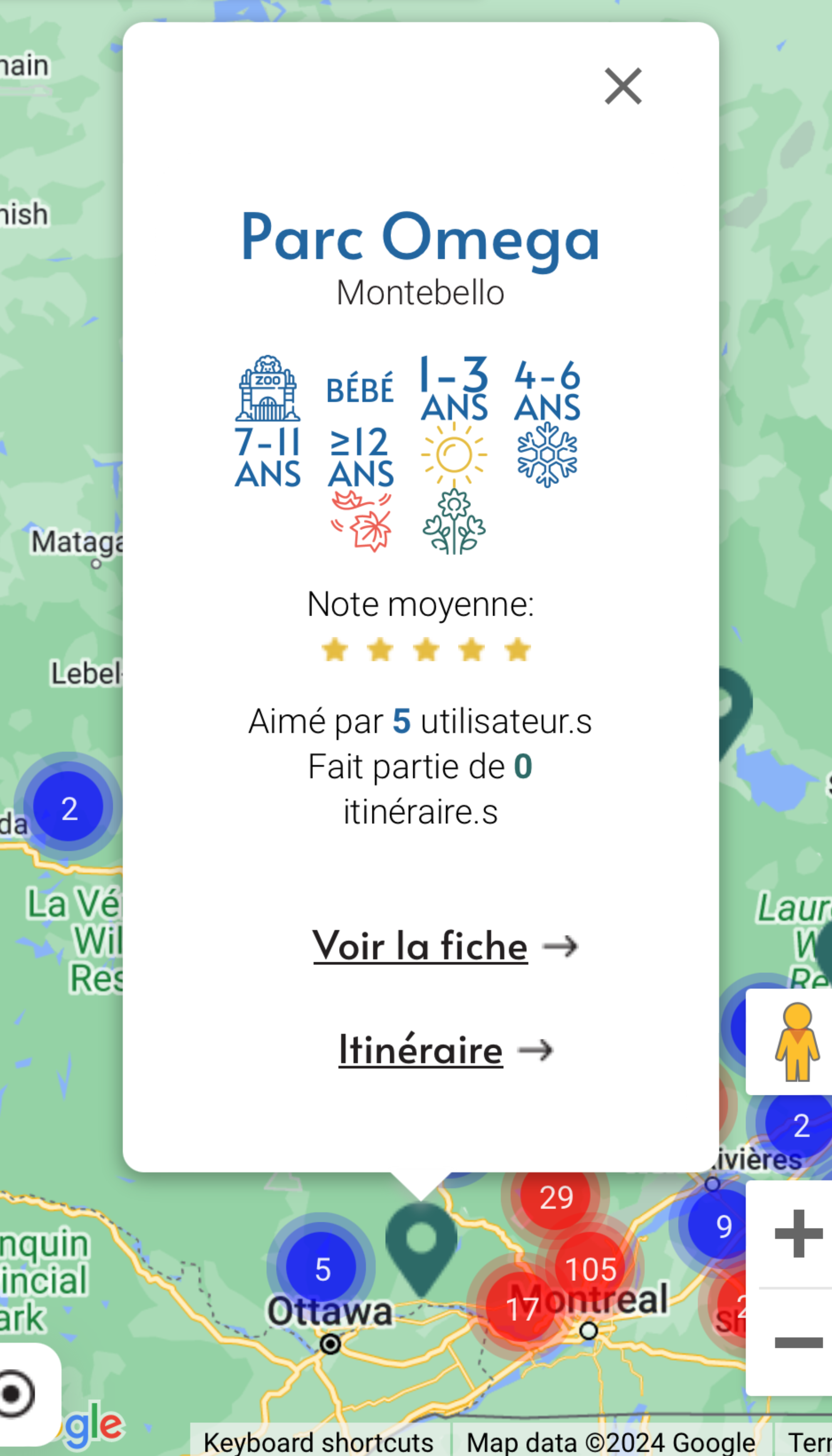The width and height of the screenshot is (832, 1456).
Task: Close the Parc Omega info popup
Action: point(623,86)
